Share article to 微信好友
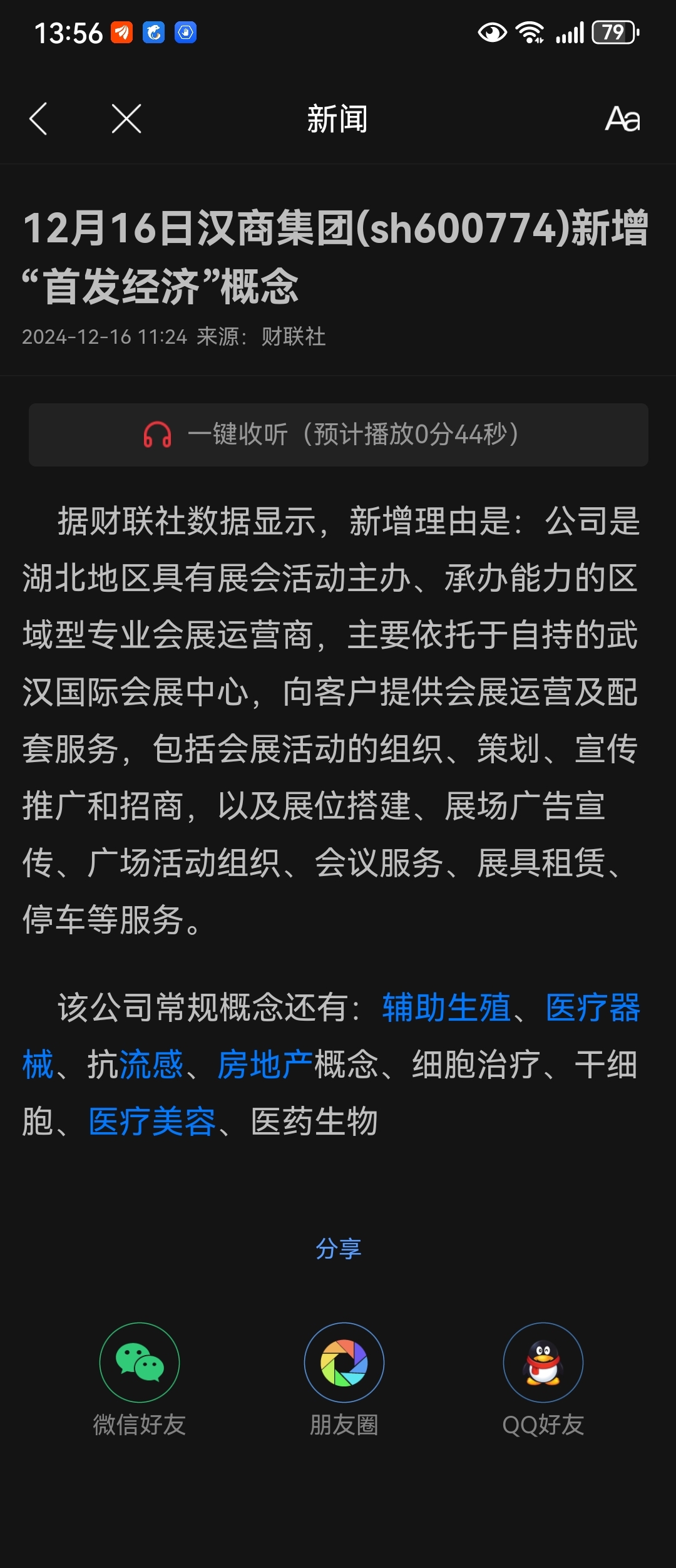676x1568 pixels. (x=140, y=1363)
